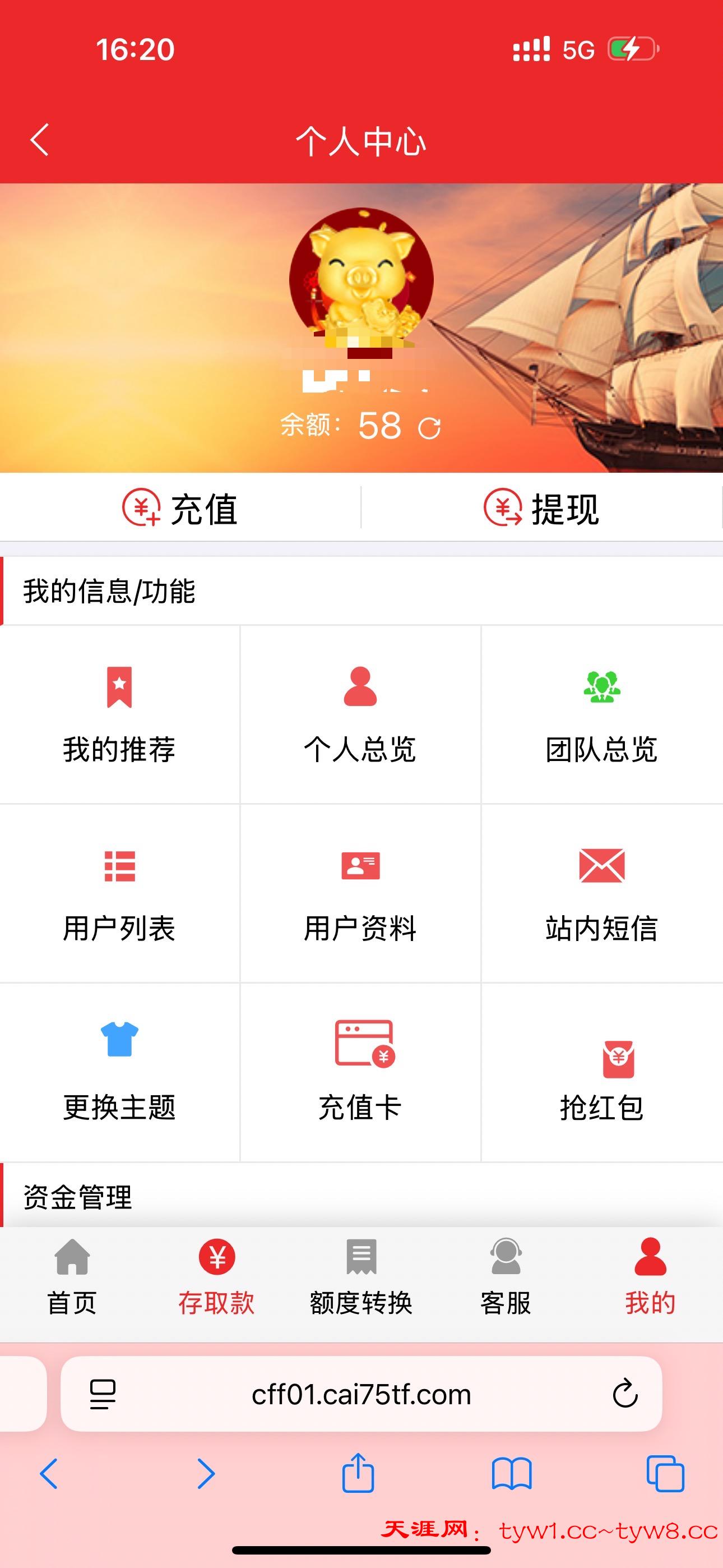
Task: Open 我的推荐
Action: click(x=119, y=715)
